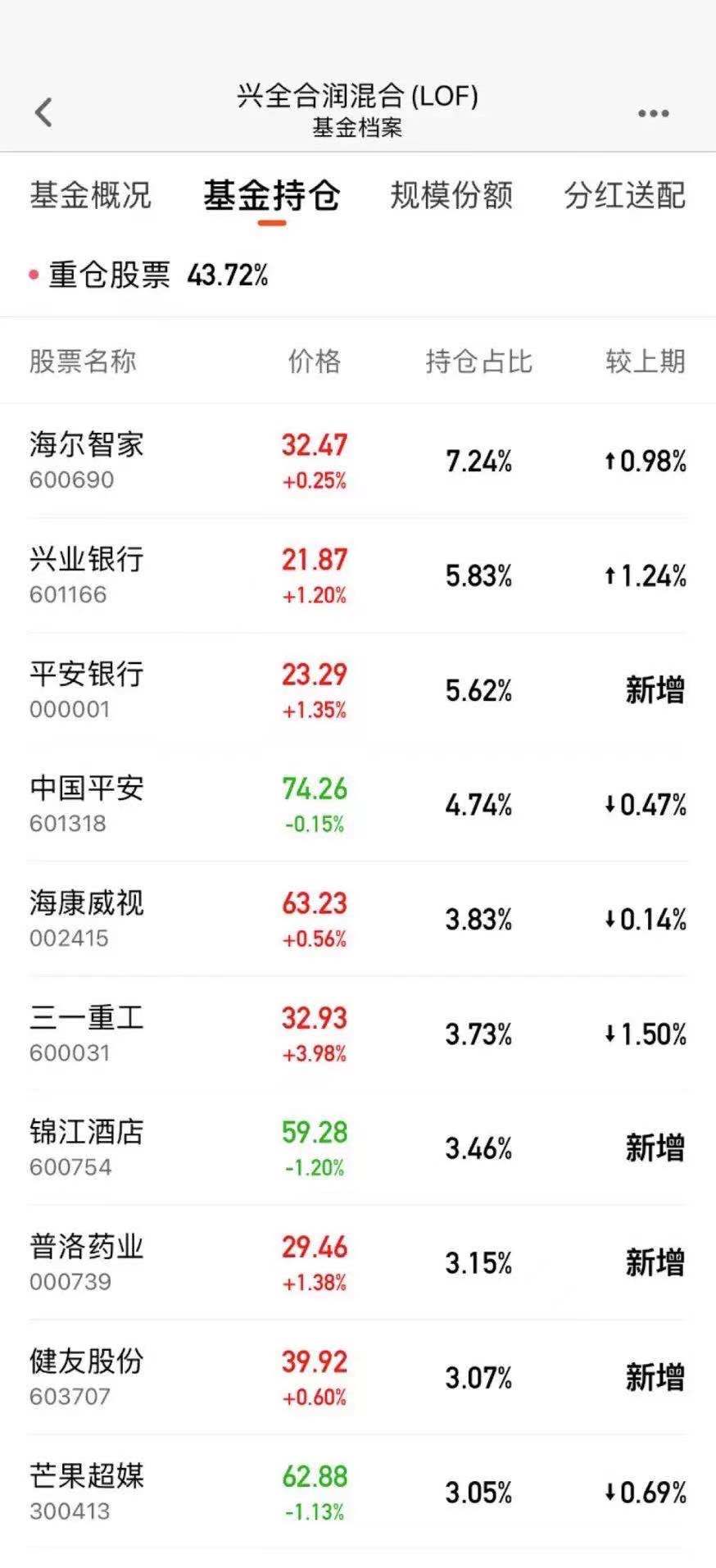Go back using the top-left arrow
The image size is (716, 1568).
click(44, 112)
